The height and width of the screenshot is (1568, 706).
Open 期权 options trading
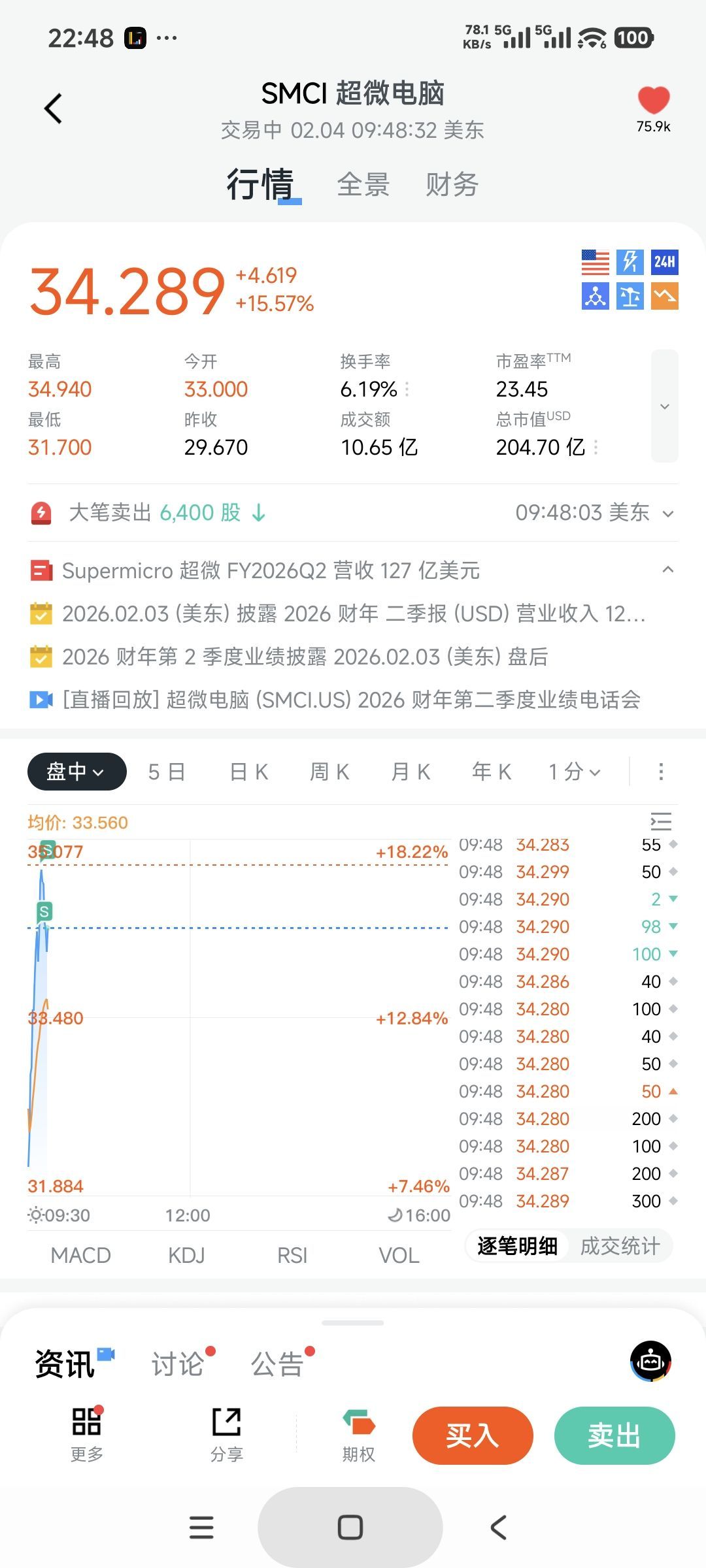pos(359,1434)
